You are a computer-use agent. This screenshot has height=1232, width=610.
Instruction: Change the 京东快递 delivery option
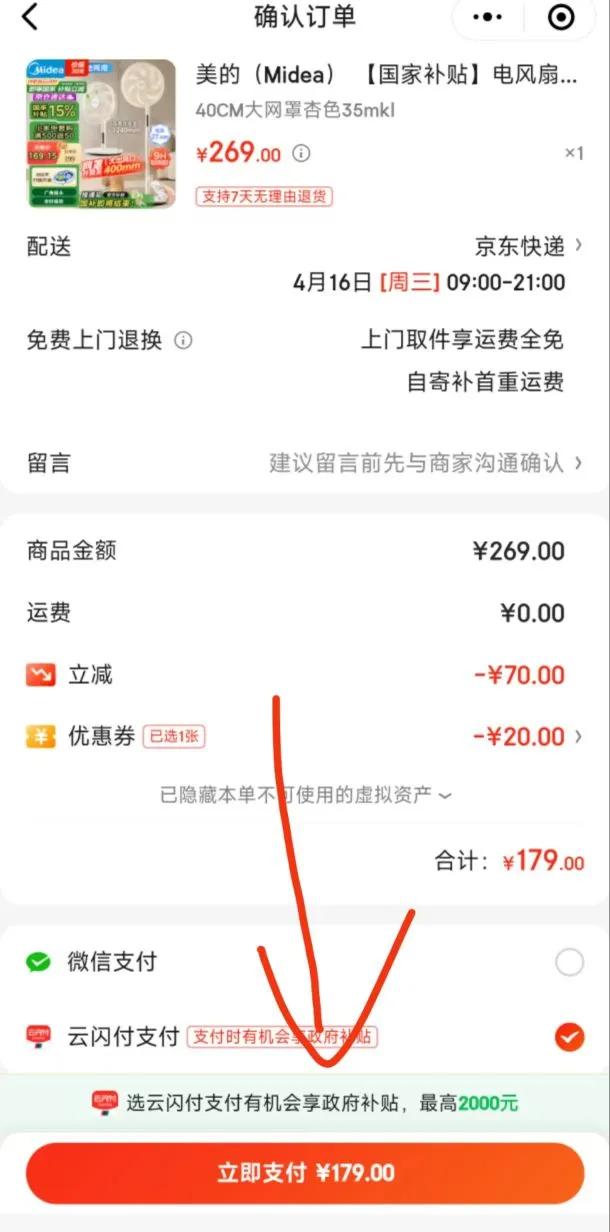528,246
